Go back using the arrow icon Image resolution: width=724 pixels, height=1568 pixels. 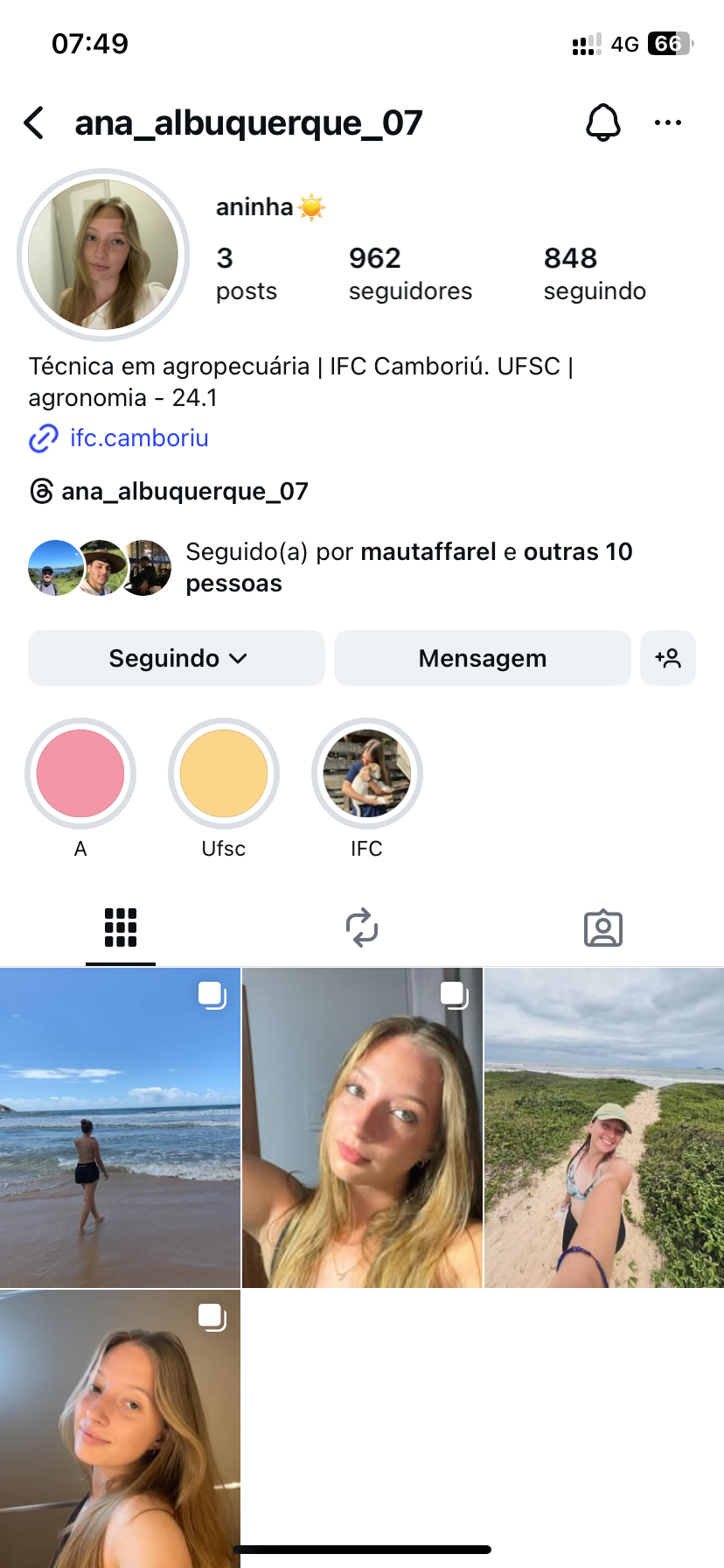[34, 123]
